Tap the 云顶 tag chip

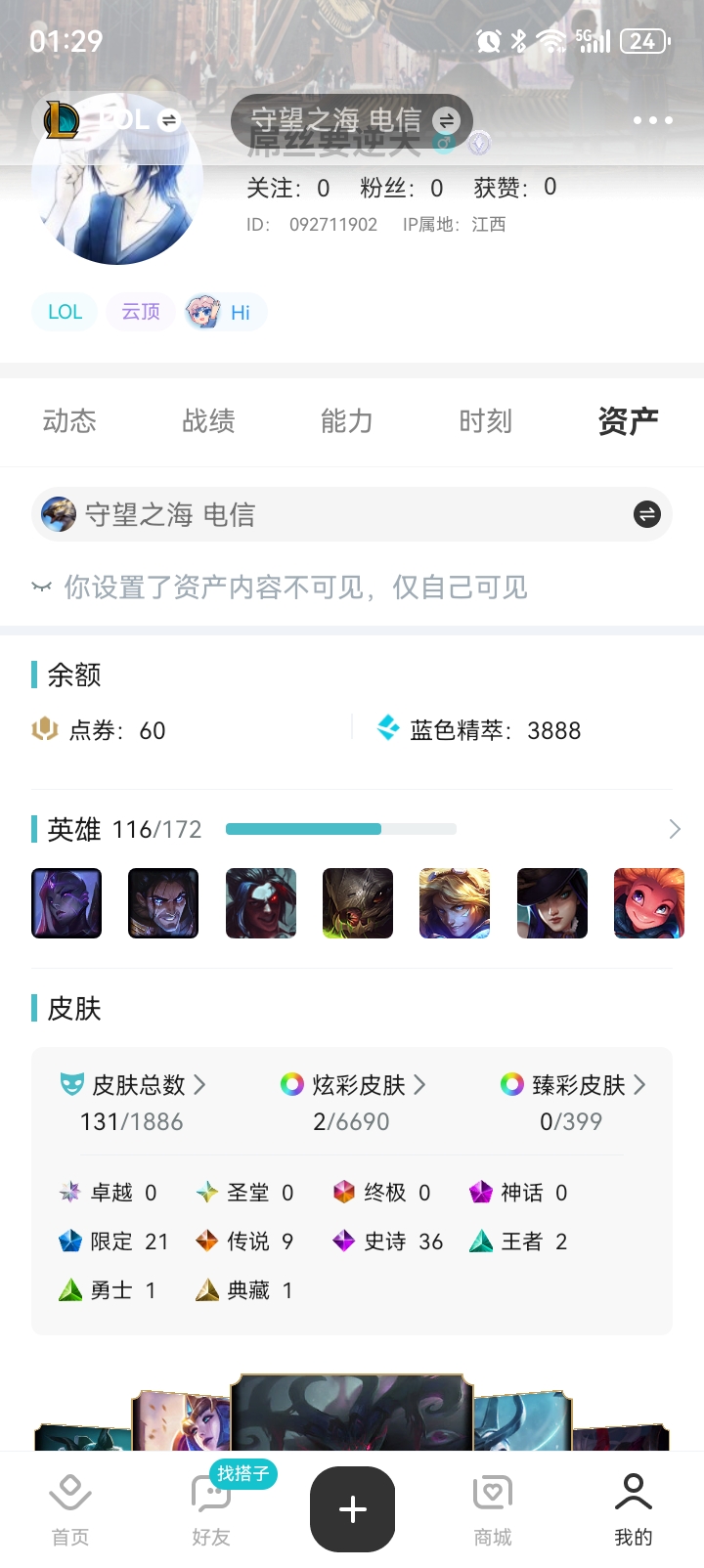(x=141, y=312)
